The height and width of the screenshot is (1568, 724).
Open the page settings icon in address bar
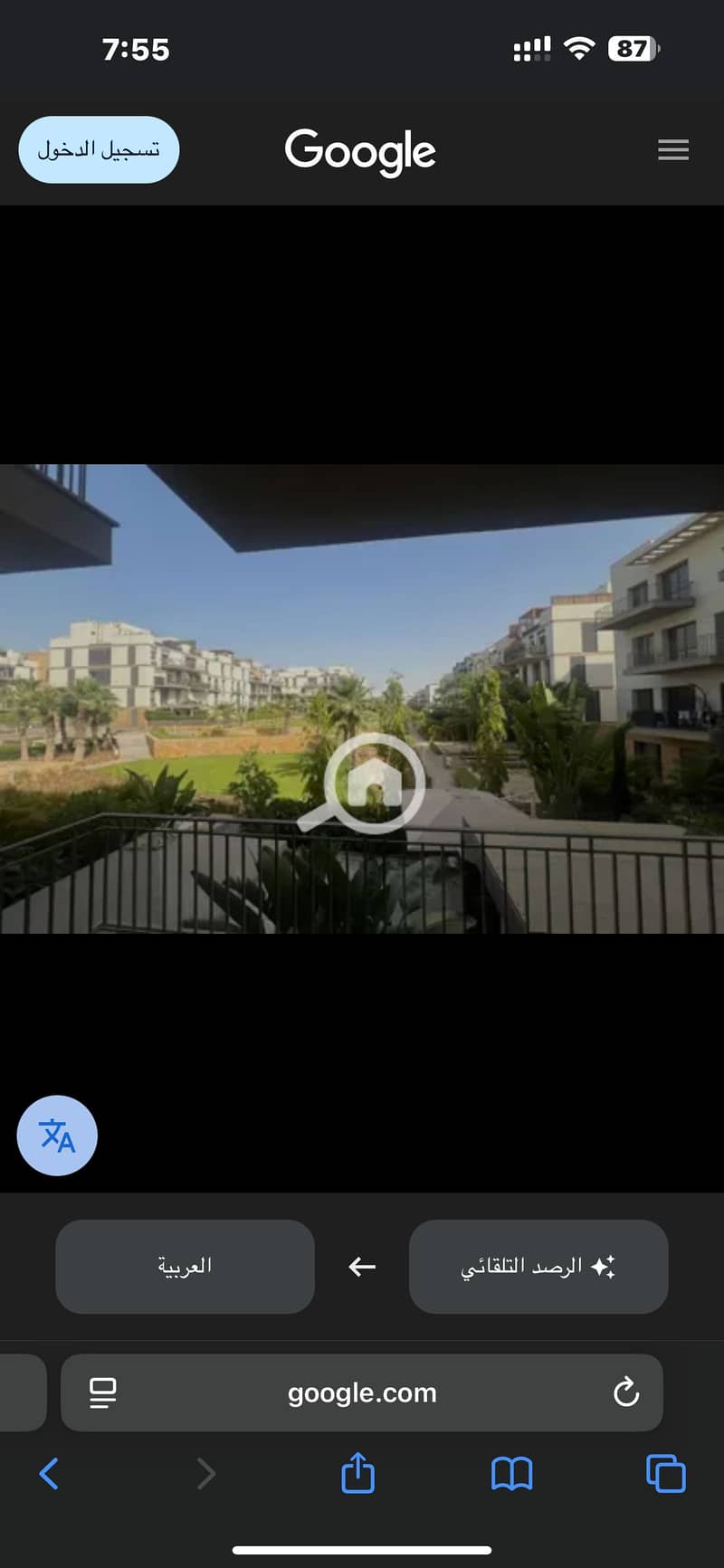coord(103,1392)
